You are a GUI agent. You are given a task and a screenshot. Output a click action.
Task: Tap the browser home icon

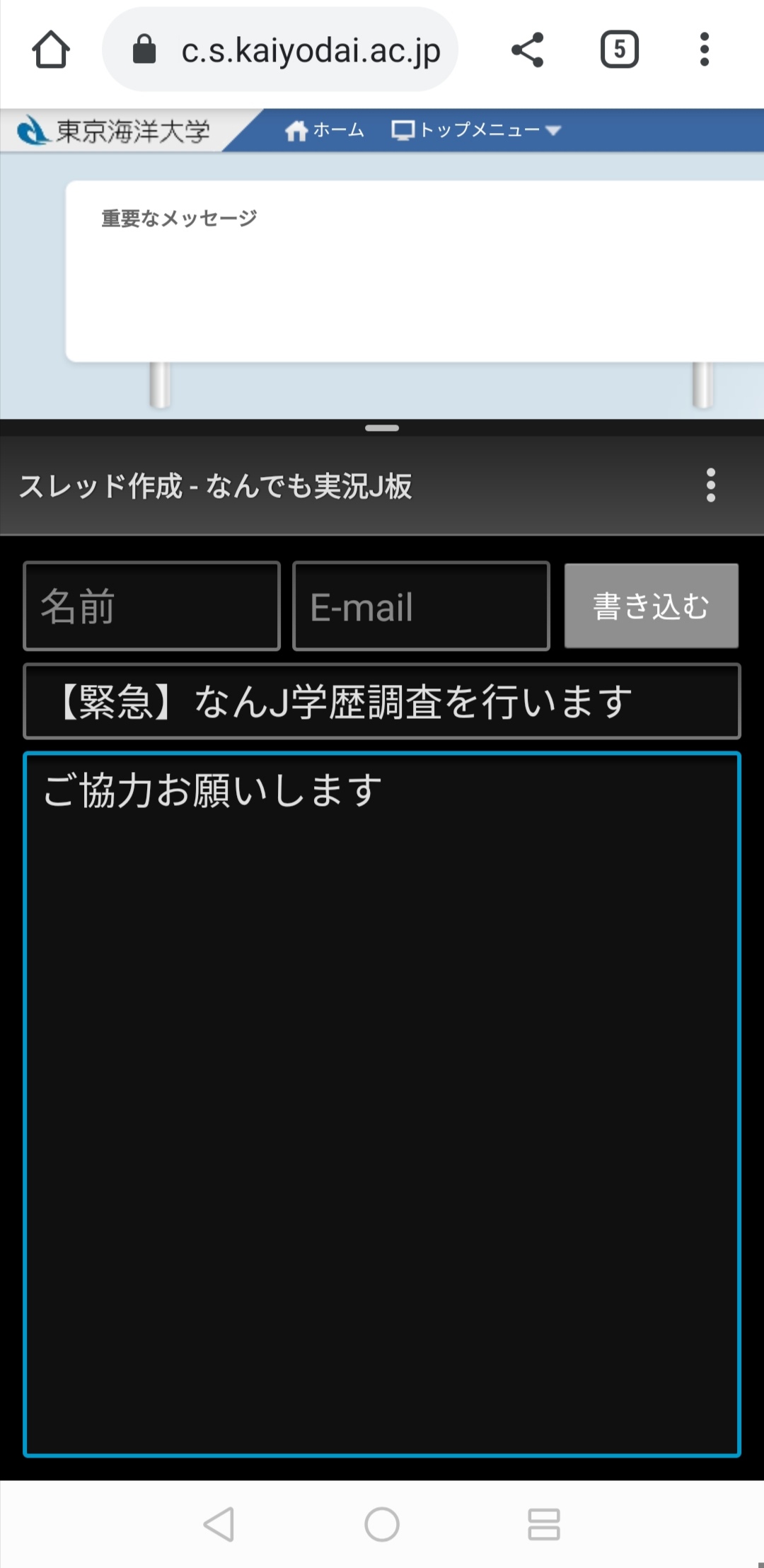point(51,50)
